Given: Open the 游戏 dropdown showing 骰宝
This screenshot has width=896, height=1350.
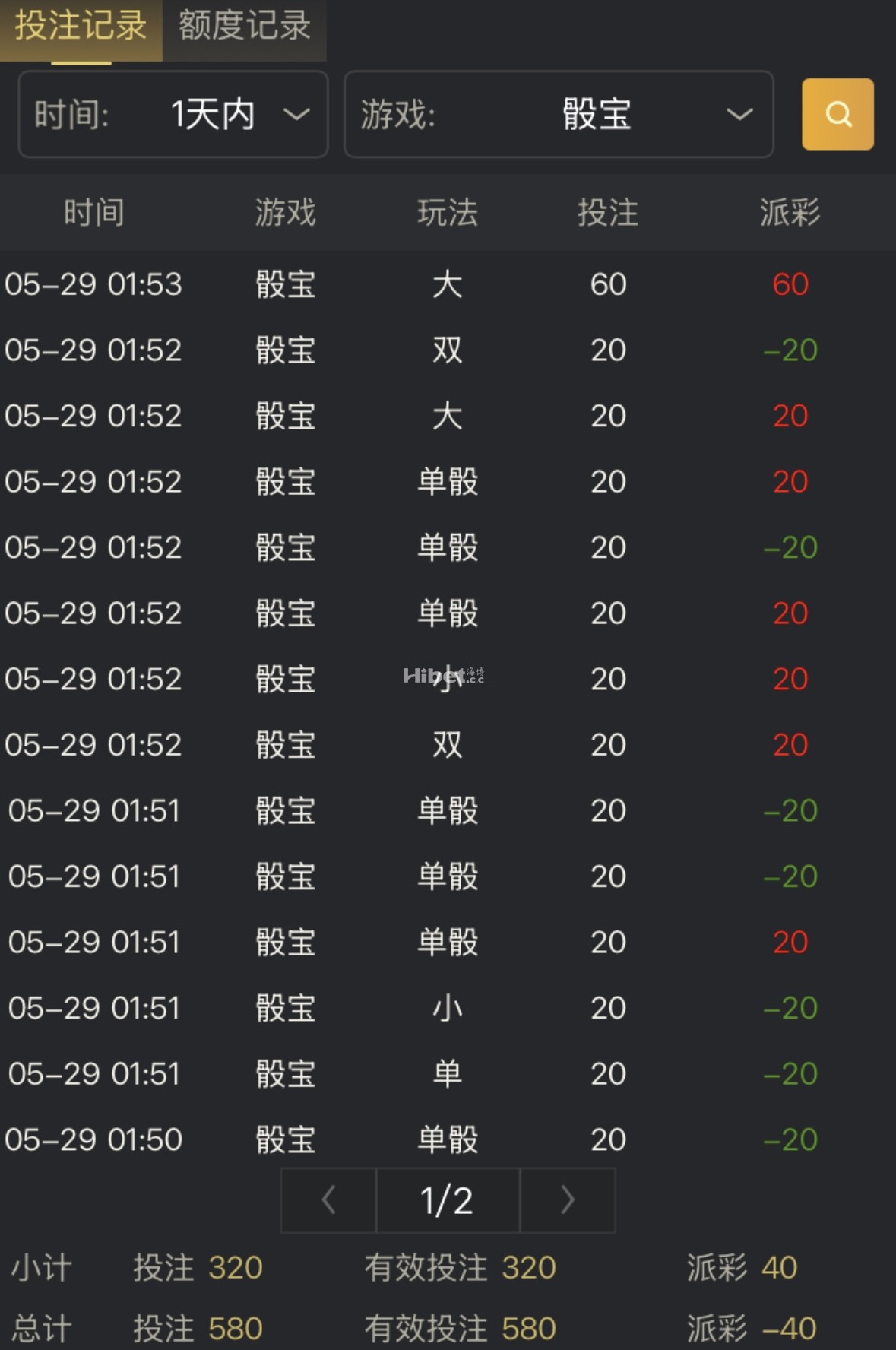Looking at the screenshot, I should [x=559, y=114].
